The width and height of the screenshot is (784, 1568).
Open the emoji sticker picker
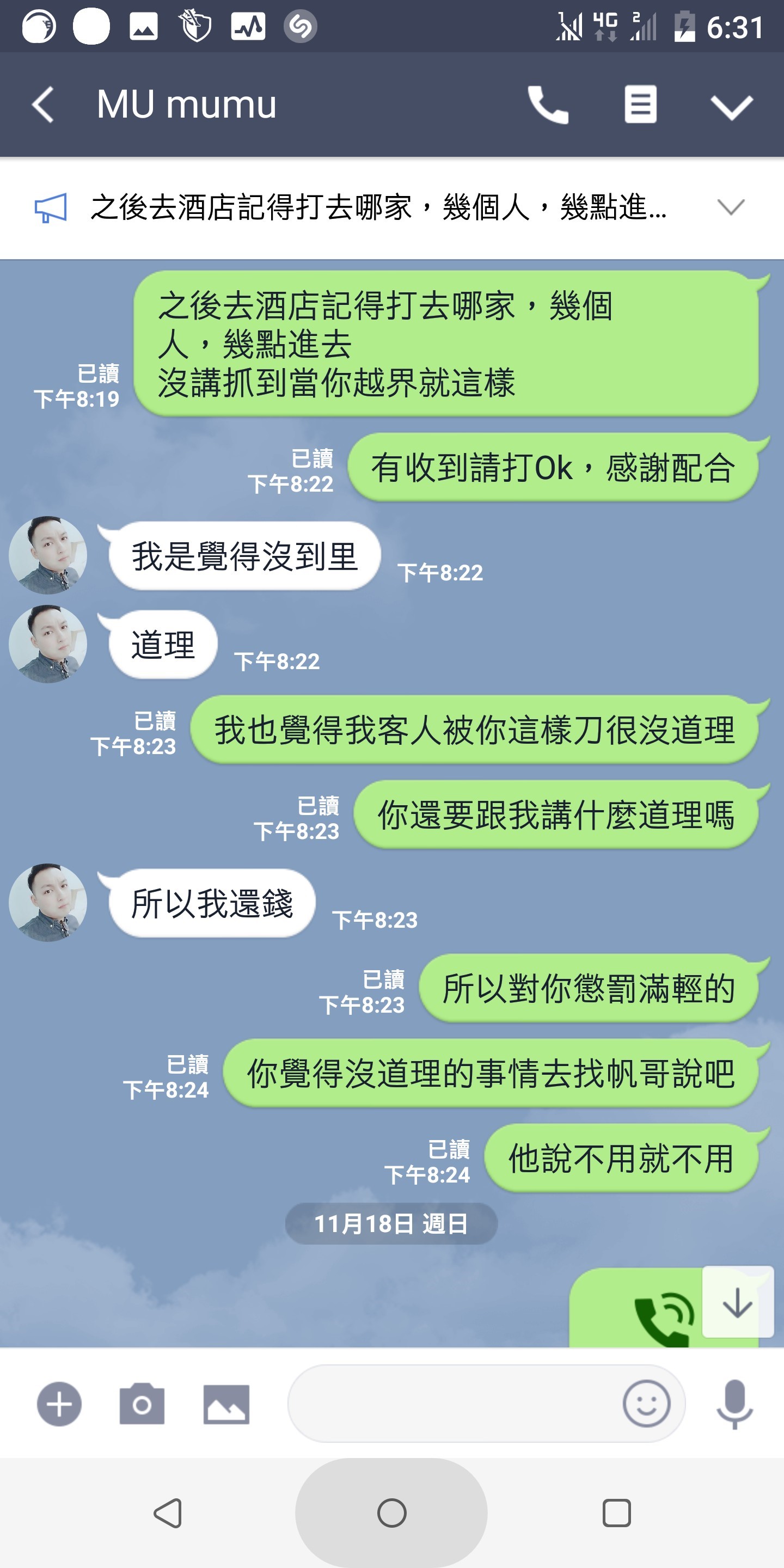pos(646,1404)
